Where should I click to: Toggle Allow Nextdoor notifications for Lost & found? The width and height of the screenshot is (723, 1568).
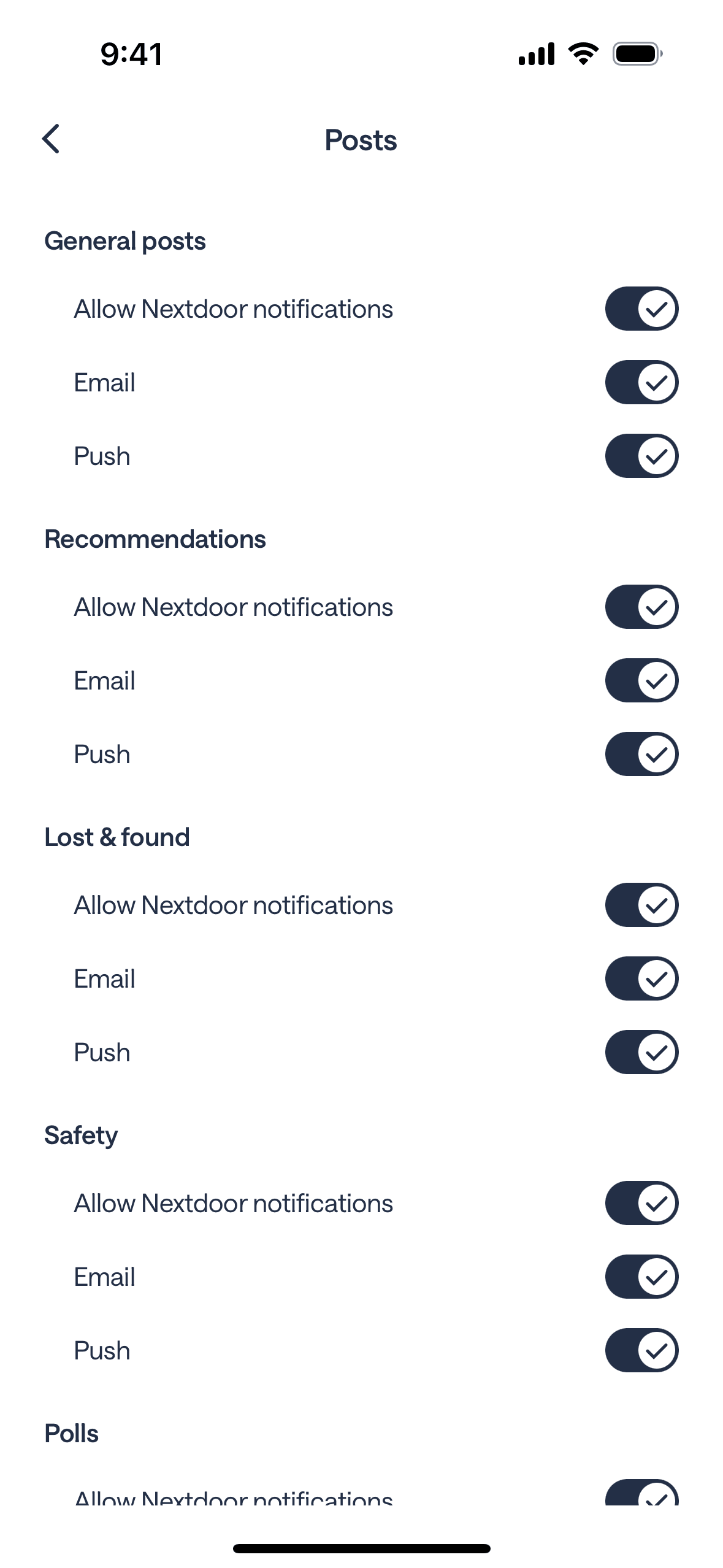coord(641,905)
